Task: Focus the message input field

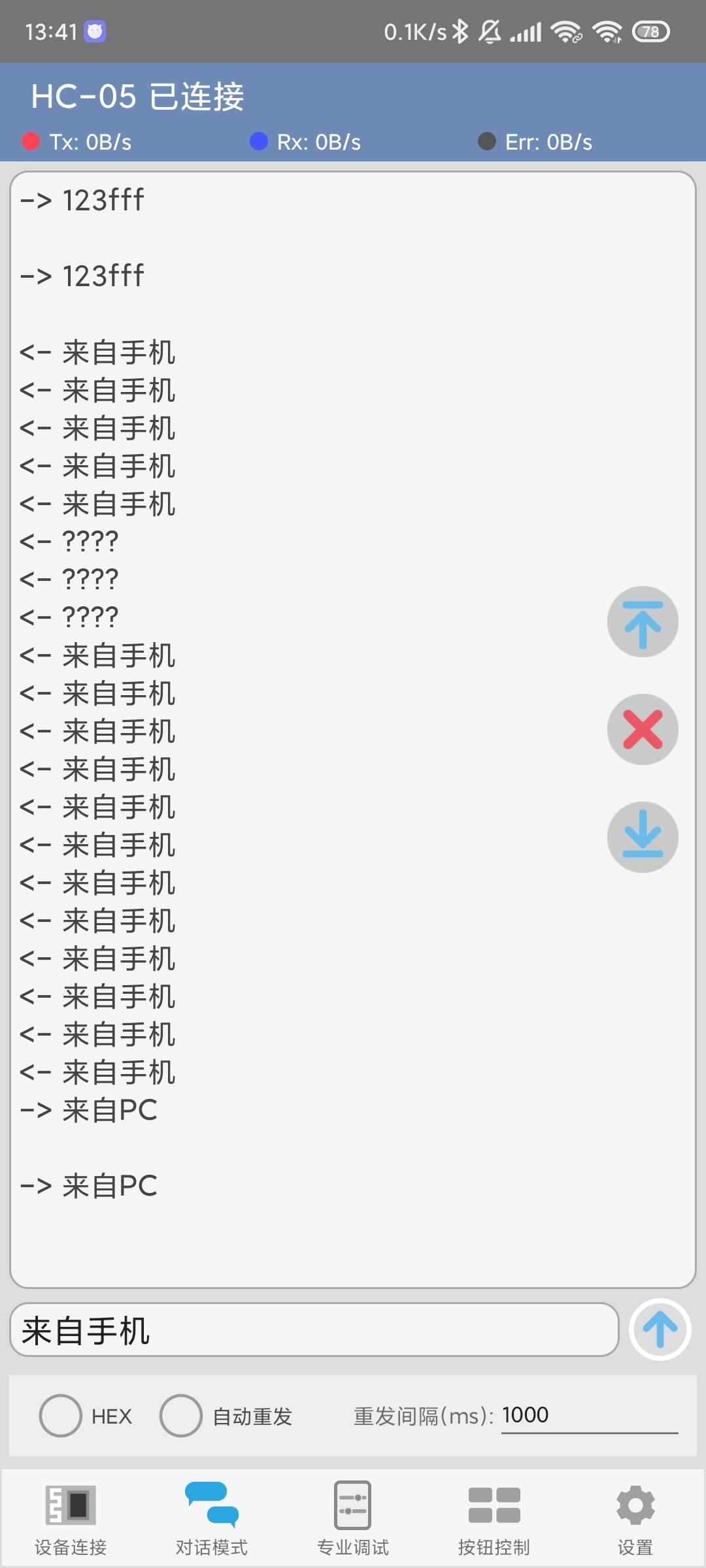Action: 314,1330
